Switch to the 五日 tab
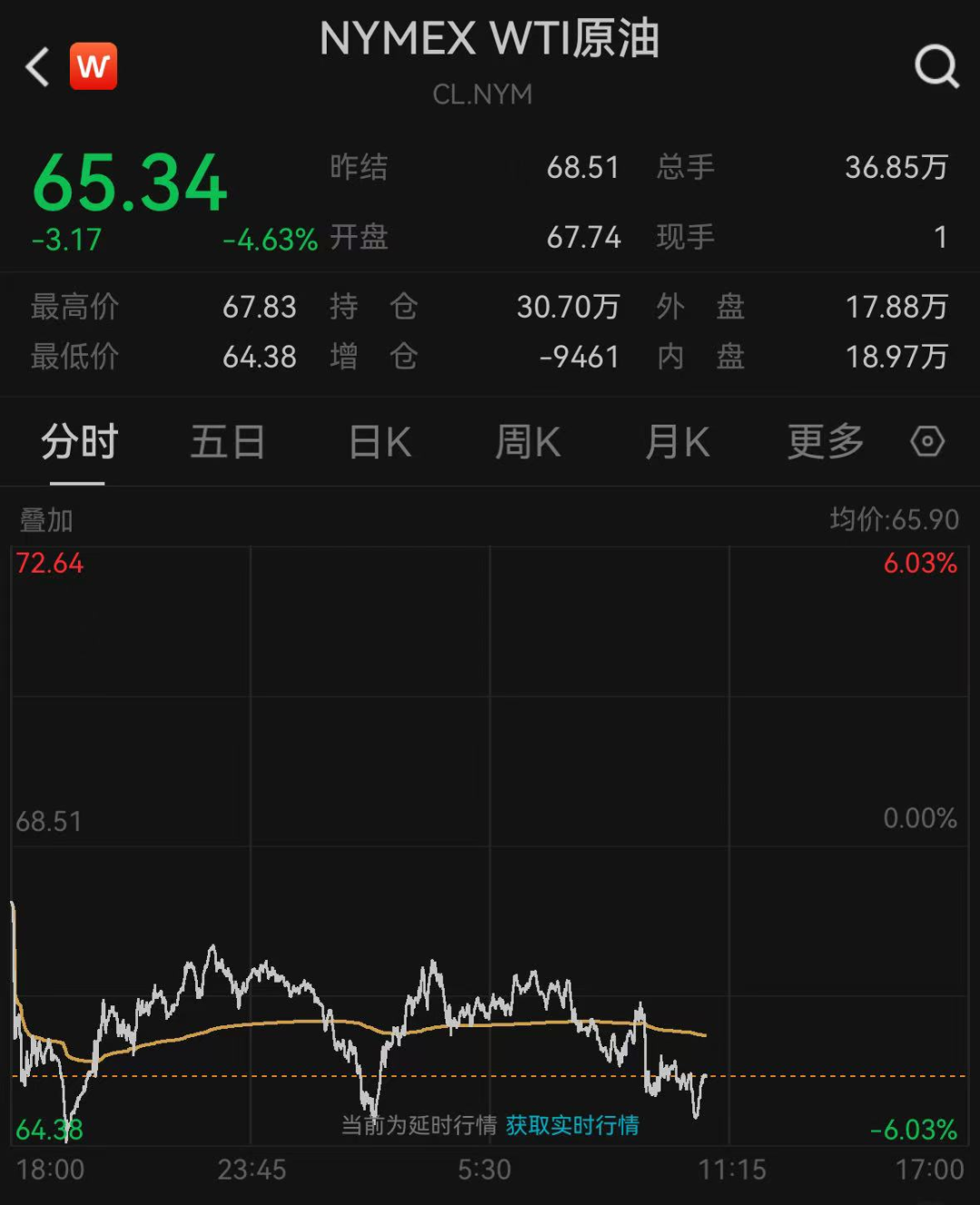This screenshot has width=980, height=1205. click(x=227, y=443)
